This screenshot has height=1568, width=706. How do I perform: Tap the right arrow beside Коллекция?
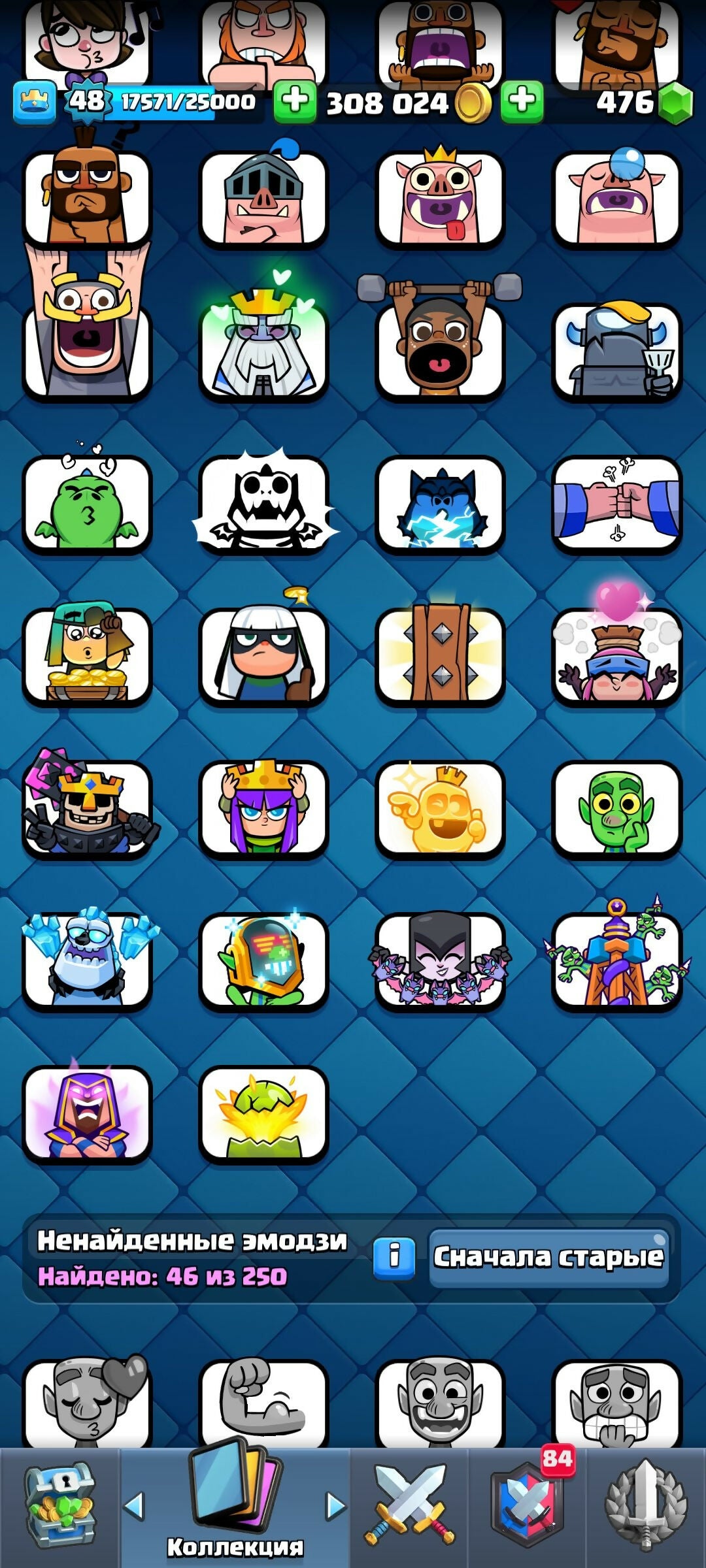point(336,1507)
